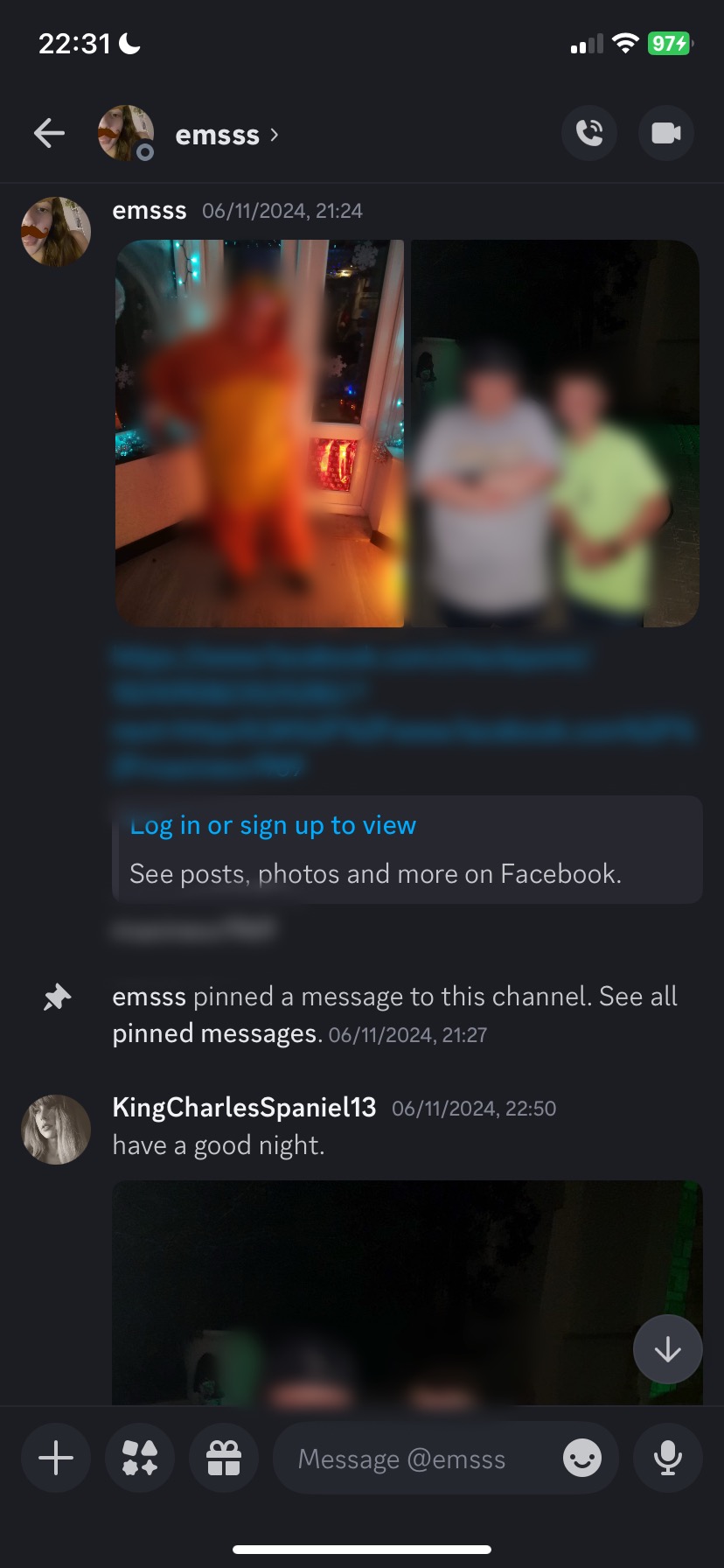Record a voice message with microphone
This screenshot has height=1568, width=724.
(x=667, y=1459)
